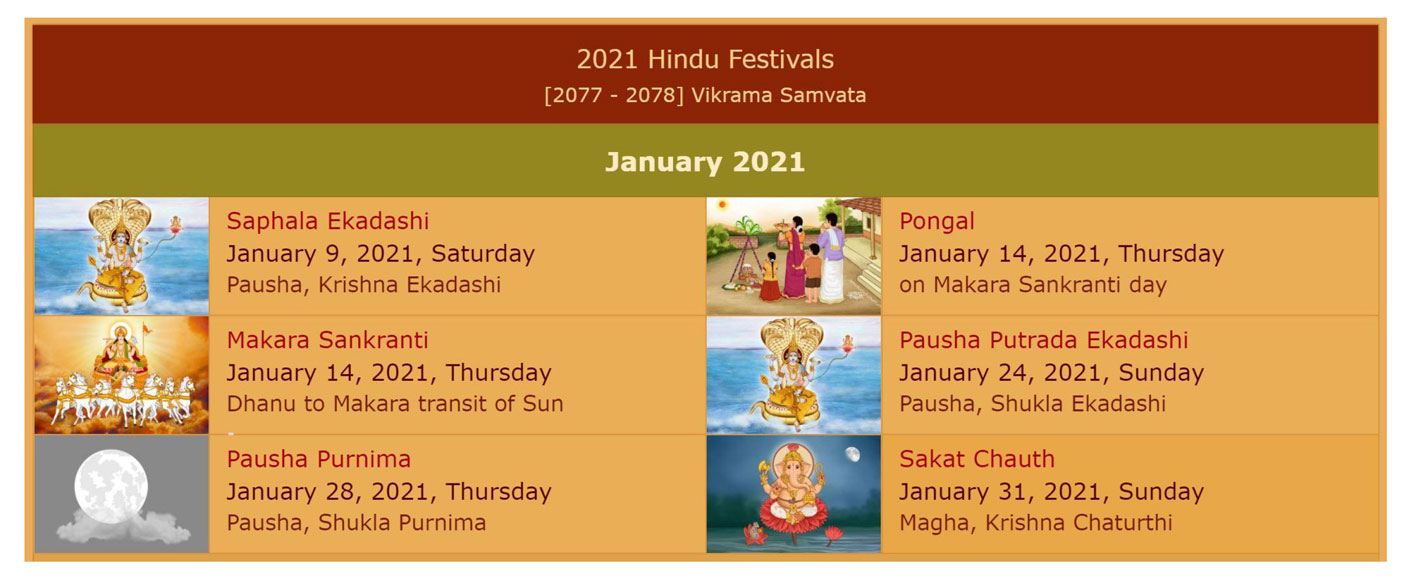Open the Pongal festival details
The height and width of the screenshot is (580, 1416).
click(x=936, y=221)
